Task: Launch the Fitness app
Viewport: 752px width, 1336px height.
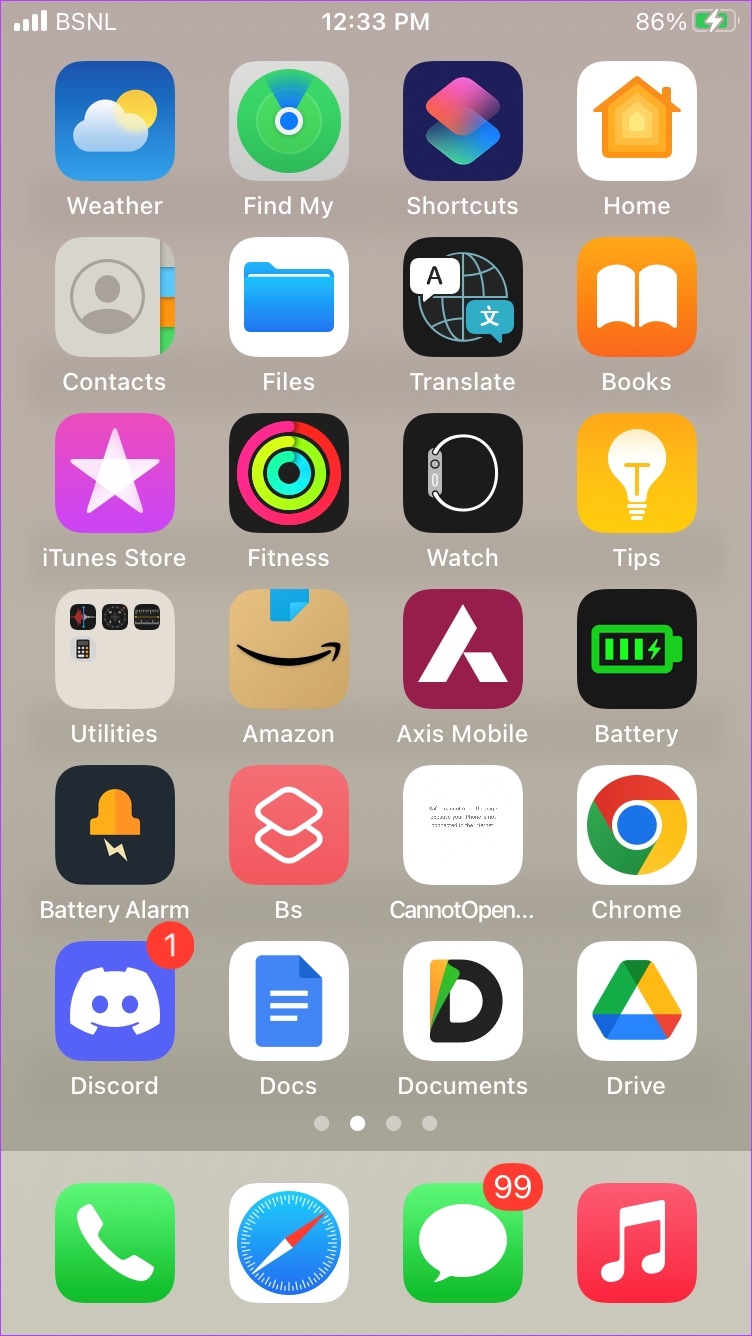Action: click(289, 473)
